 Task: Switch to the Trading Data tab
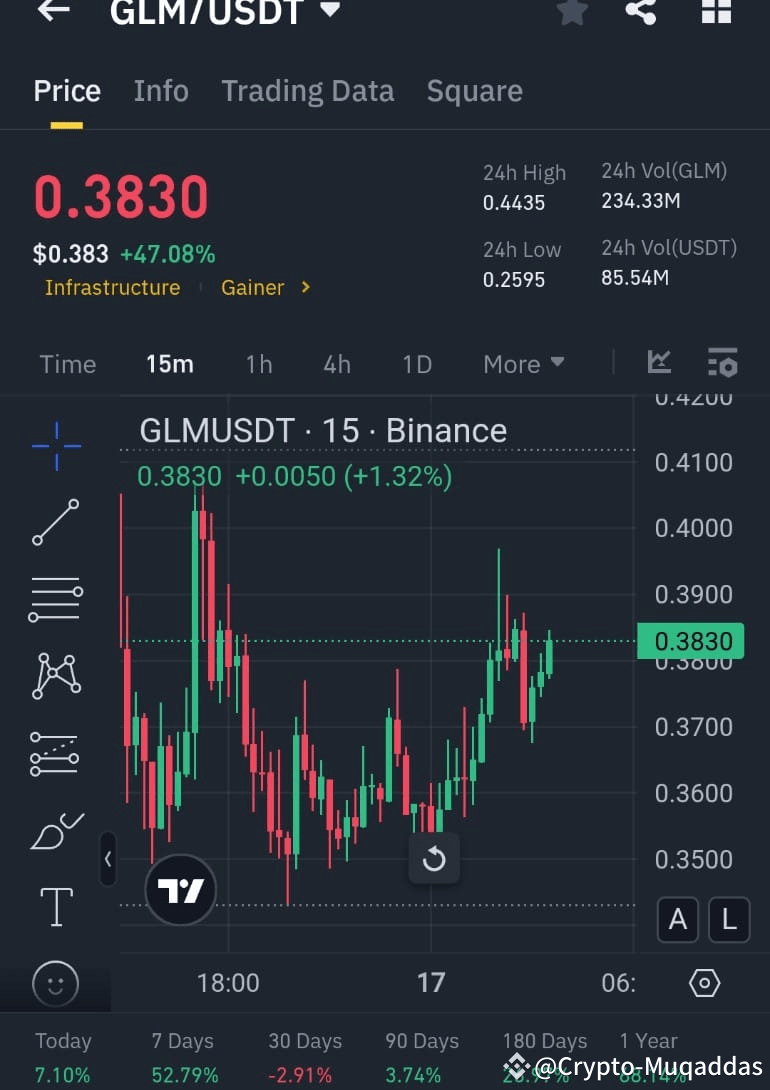click(x=307, y=91)
